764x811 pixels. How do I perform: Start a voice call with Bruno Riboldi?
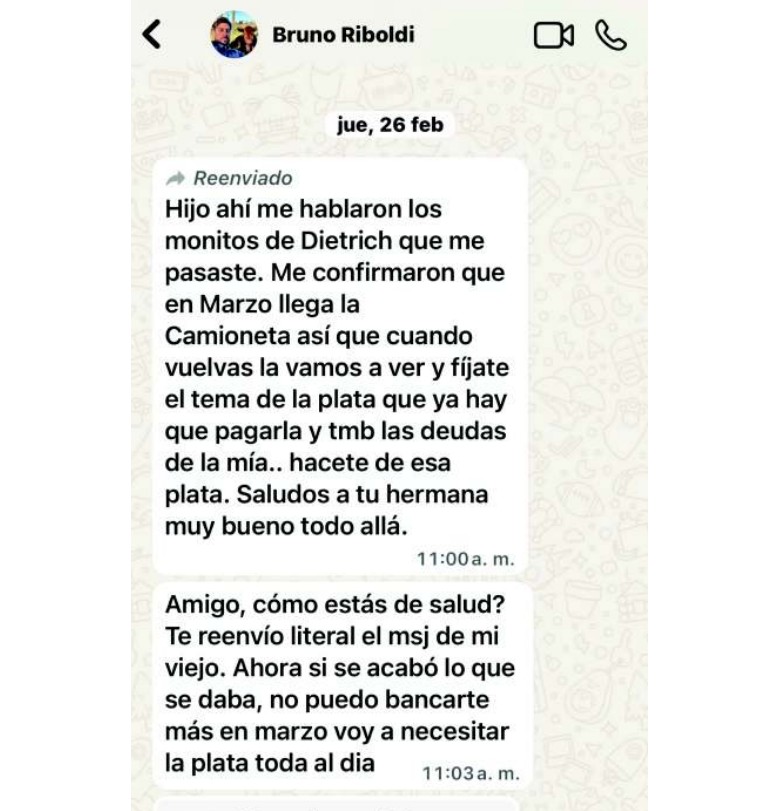(x=610, y=35)
